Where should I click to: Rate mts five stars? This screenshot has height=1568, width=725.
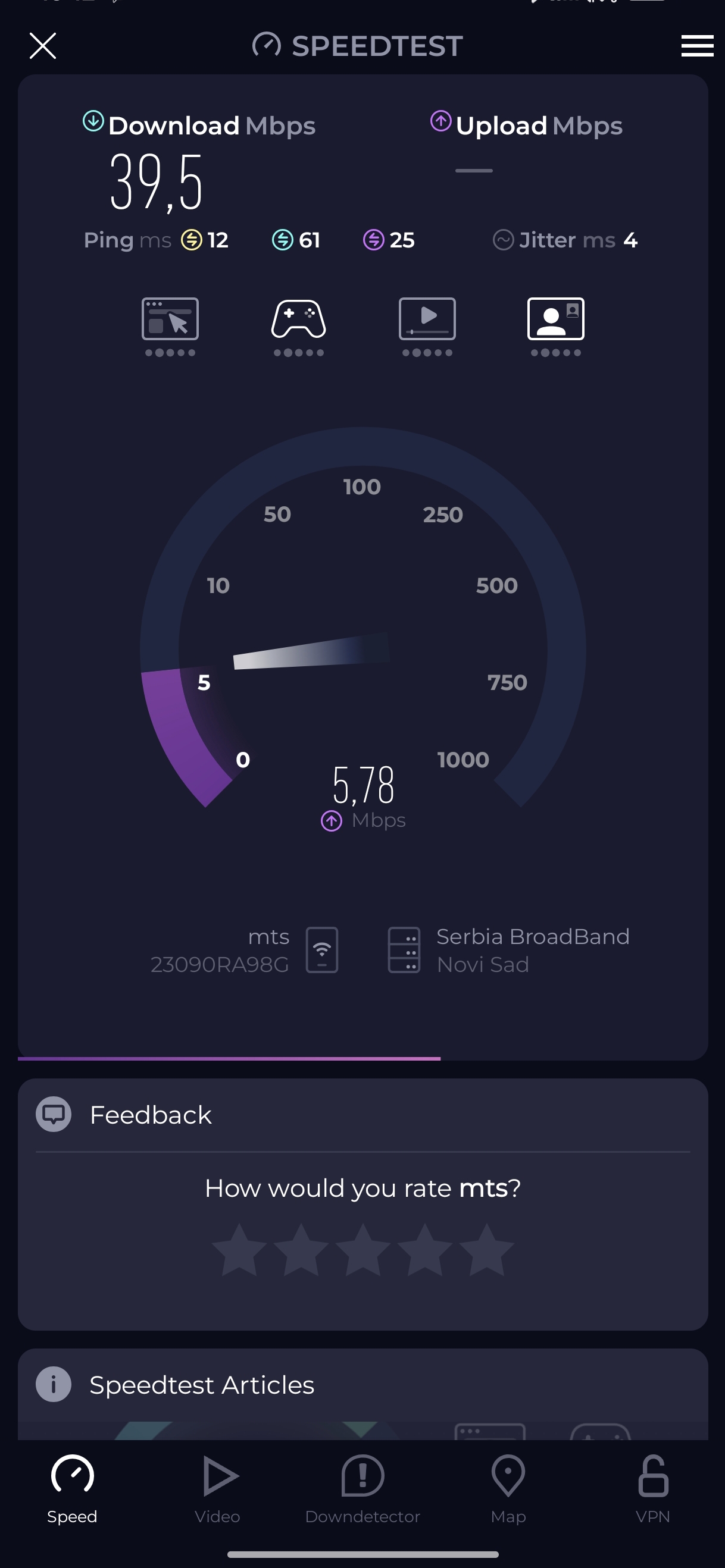(x=486, y=1250)
